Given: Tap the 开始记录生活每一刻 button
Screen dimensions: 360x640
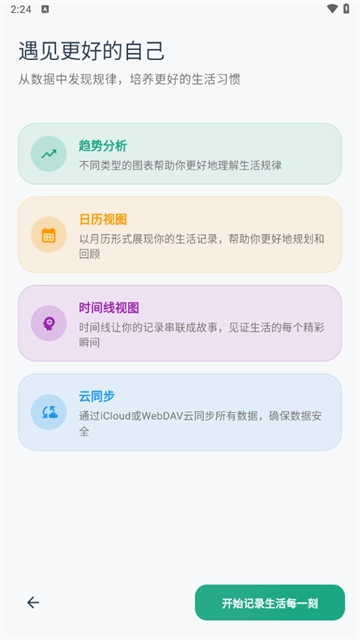Looking at the screenshot, I should (270, 603).
